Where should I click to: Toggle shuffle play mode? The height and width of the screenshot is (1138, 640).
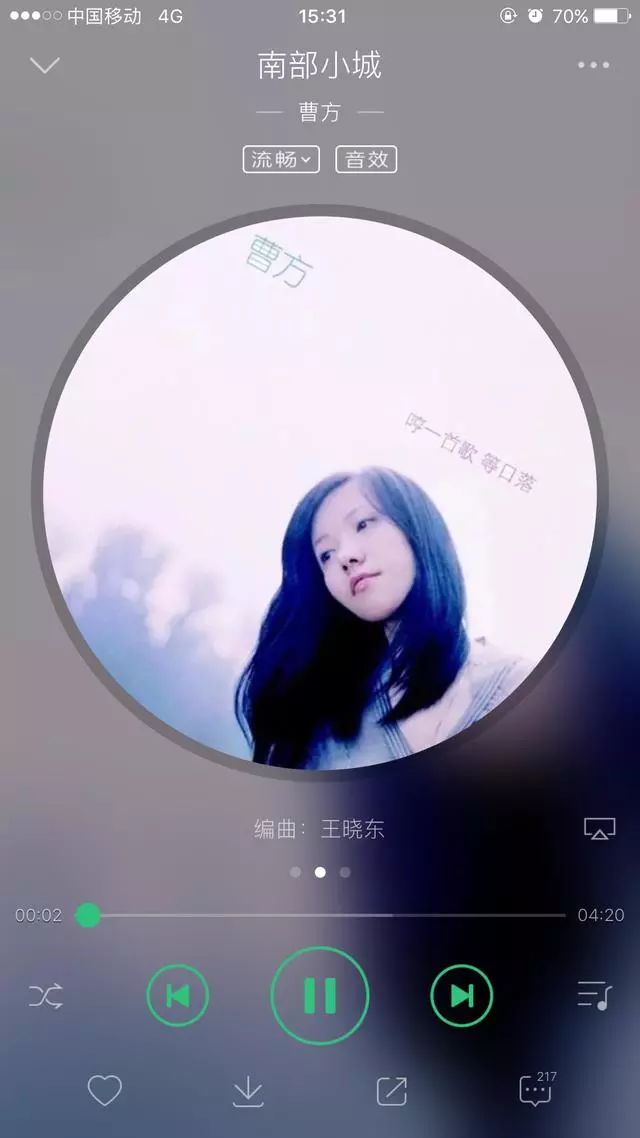click(x=46, y=995)
